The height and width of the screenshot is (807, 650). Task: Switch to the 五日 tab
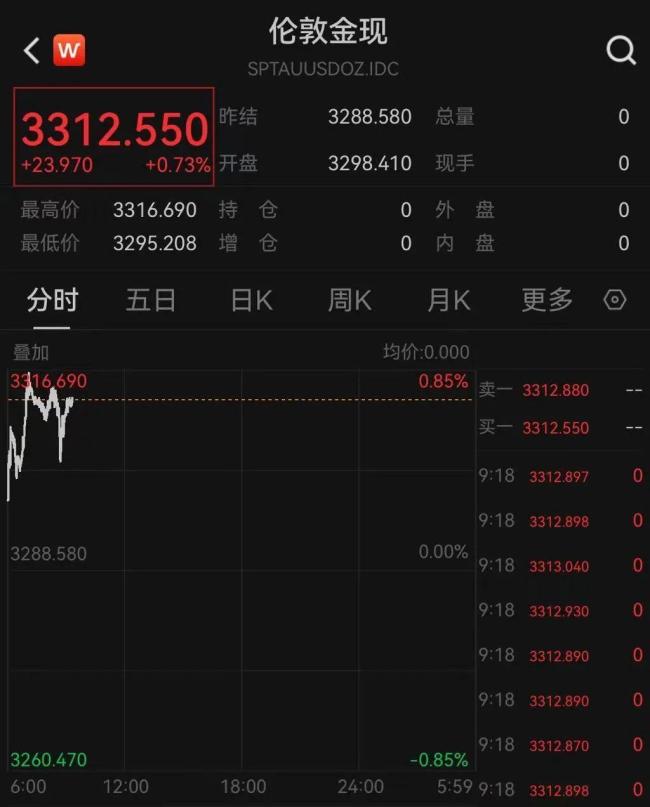151,300
